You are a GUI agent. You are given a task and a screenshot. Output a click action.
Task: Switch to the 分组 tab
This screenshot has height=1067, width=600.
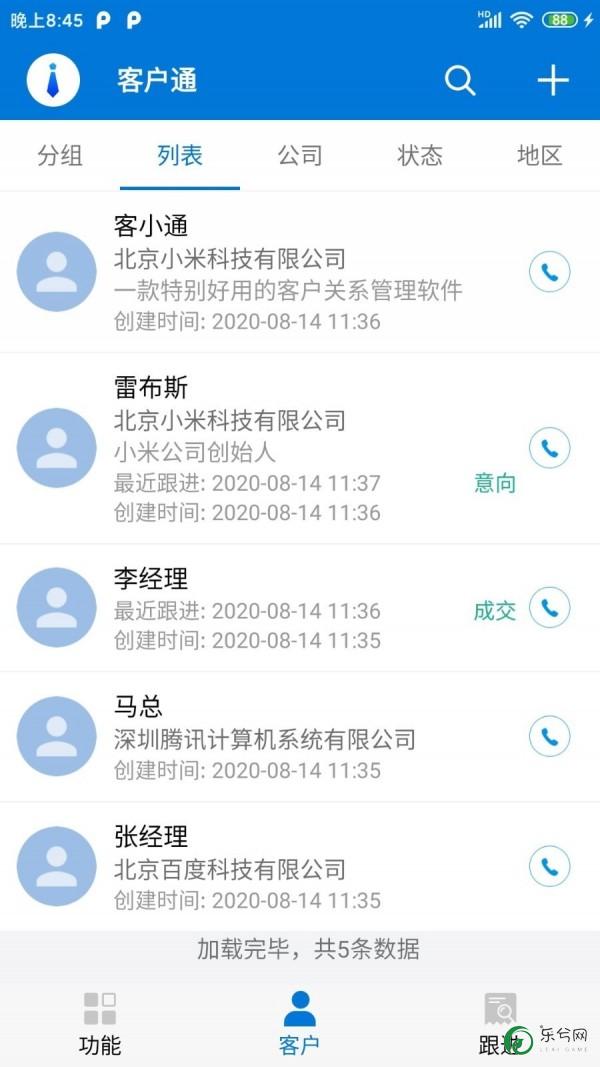60,155
